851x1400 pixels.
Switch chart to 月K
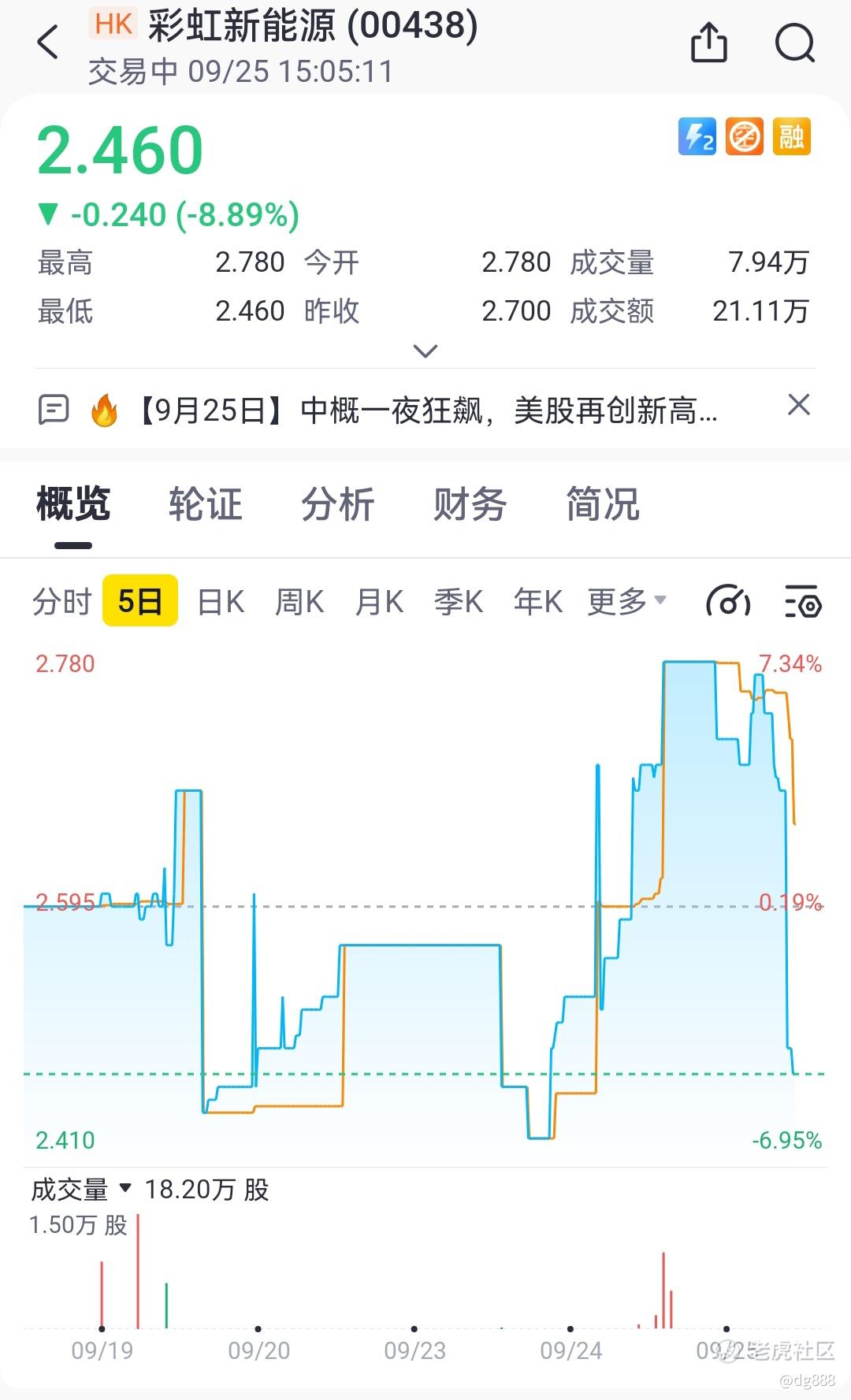point(379,603)
